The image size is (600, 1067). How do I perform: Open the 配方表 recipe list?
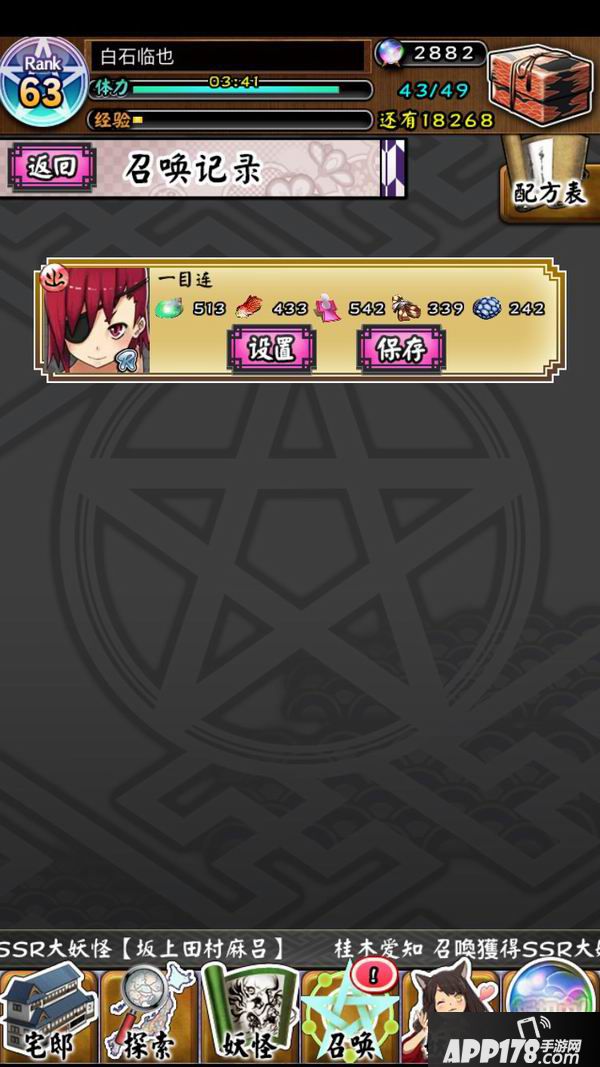(549, 180)
